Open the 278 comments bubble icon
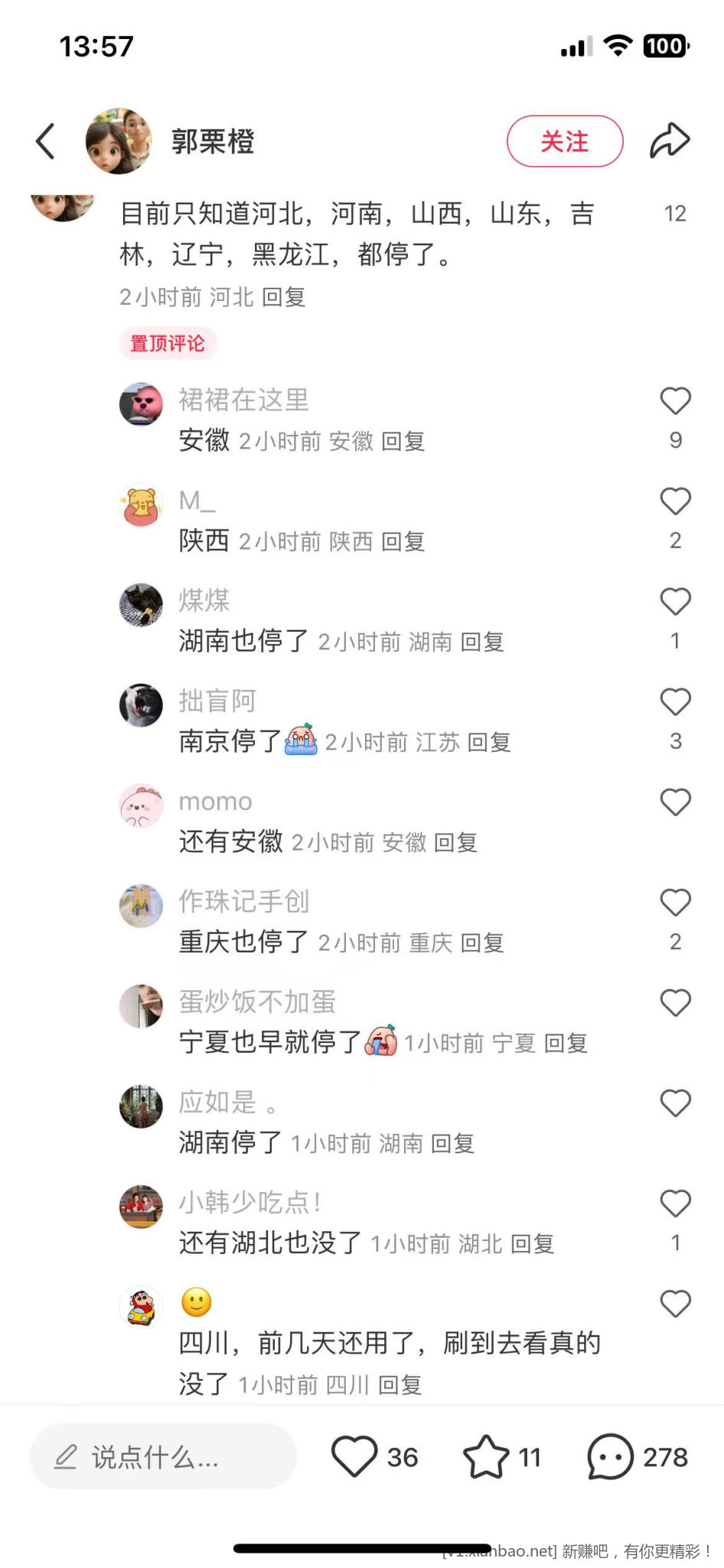Viewport: 724px width, 1568px height. pyautogui.click(x=610, y=1456)
